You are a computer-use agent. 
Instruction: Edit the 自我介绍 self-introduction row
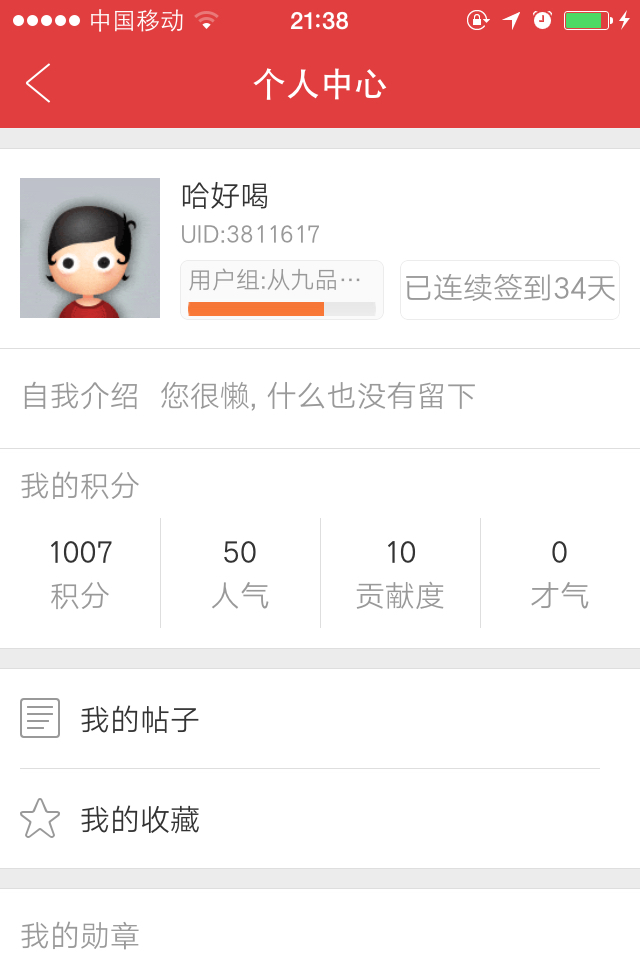click(320, 397)
